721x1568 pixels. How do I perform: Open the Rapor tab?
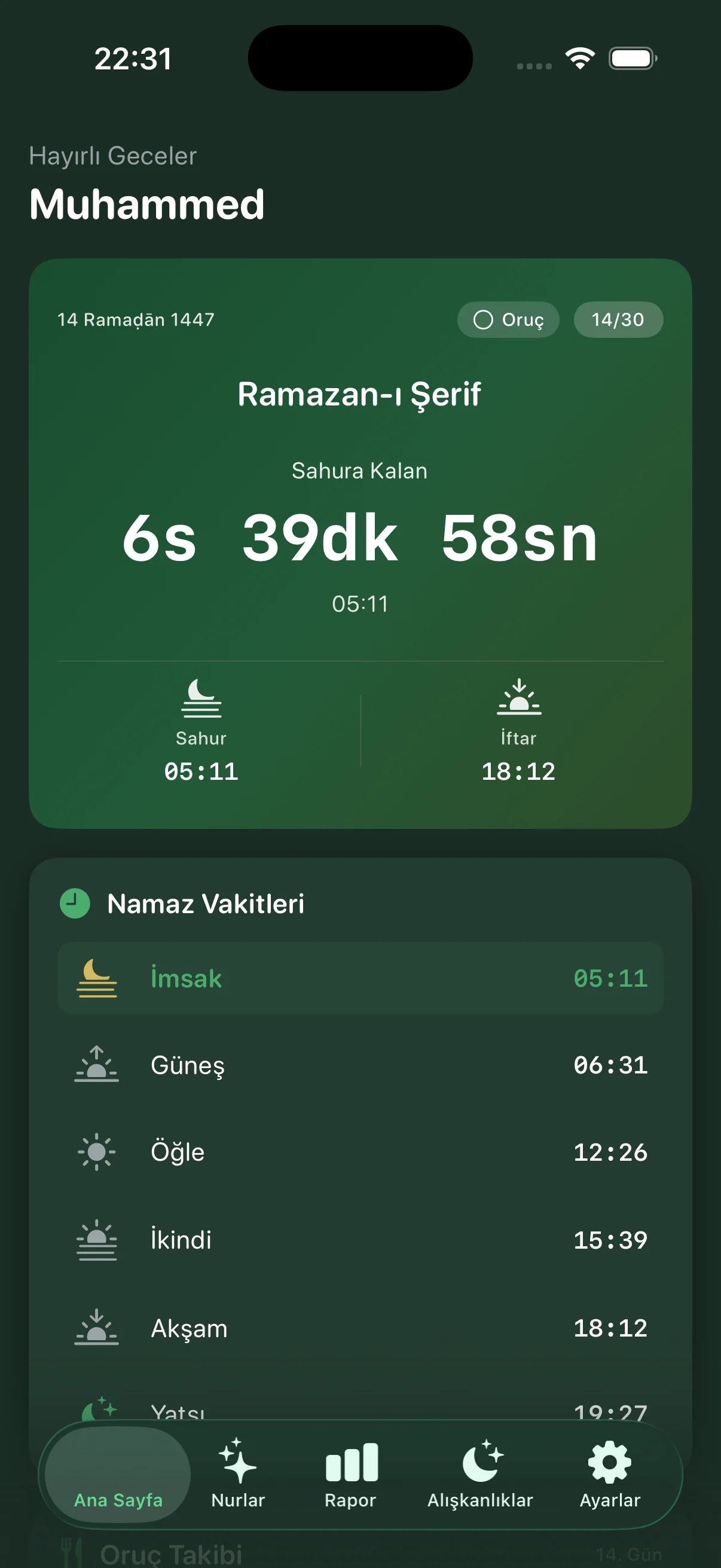[351, 1474]
